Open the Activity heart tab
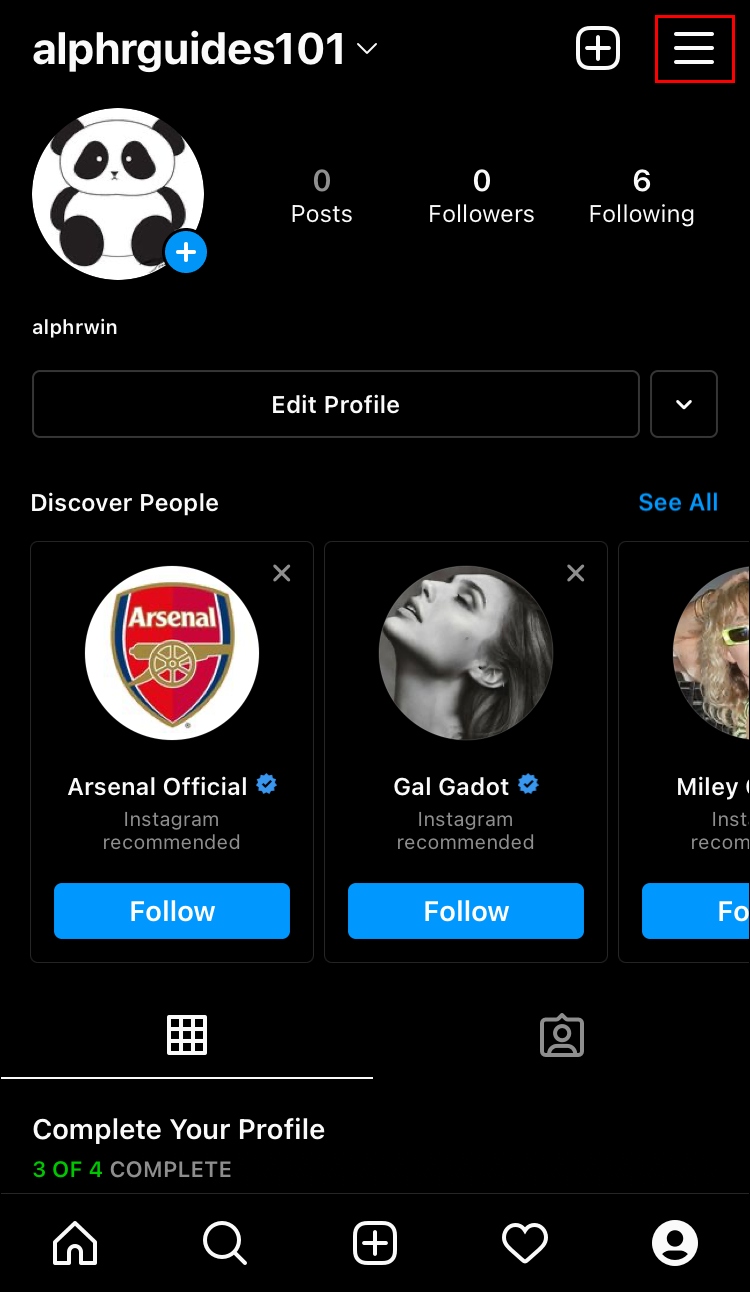This screenshot has width=750, height=1292. (x=525, y=1244)
